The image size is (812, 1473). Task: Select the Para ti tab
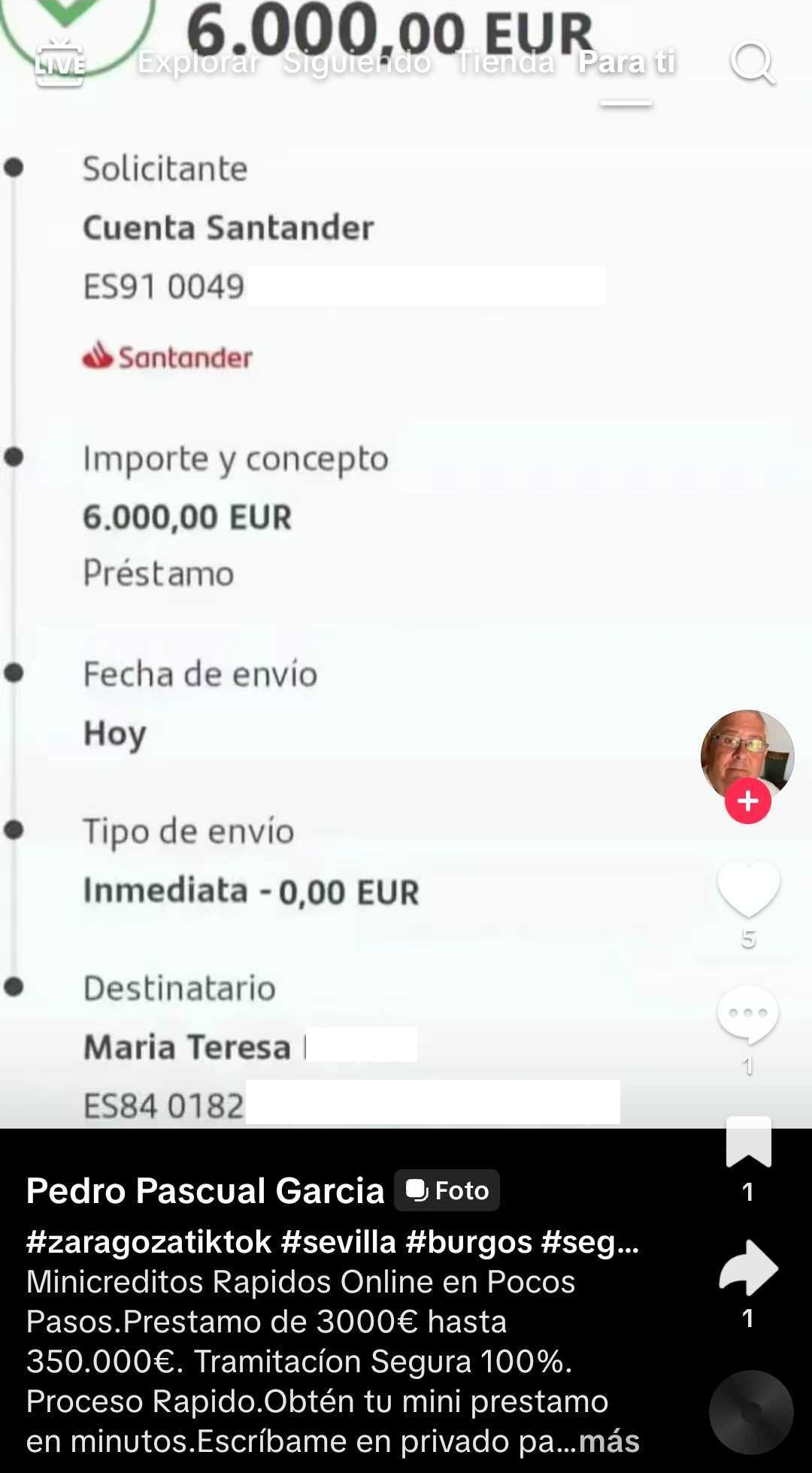click(626, 62)
